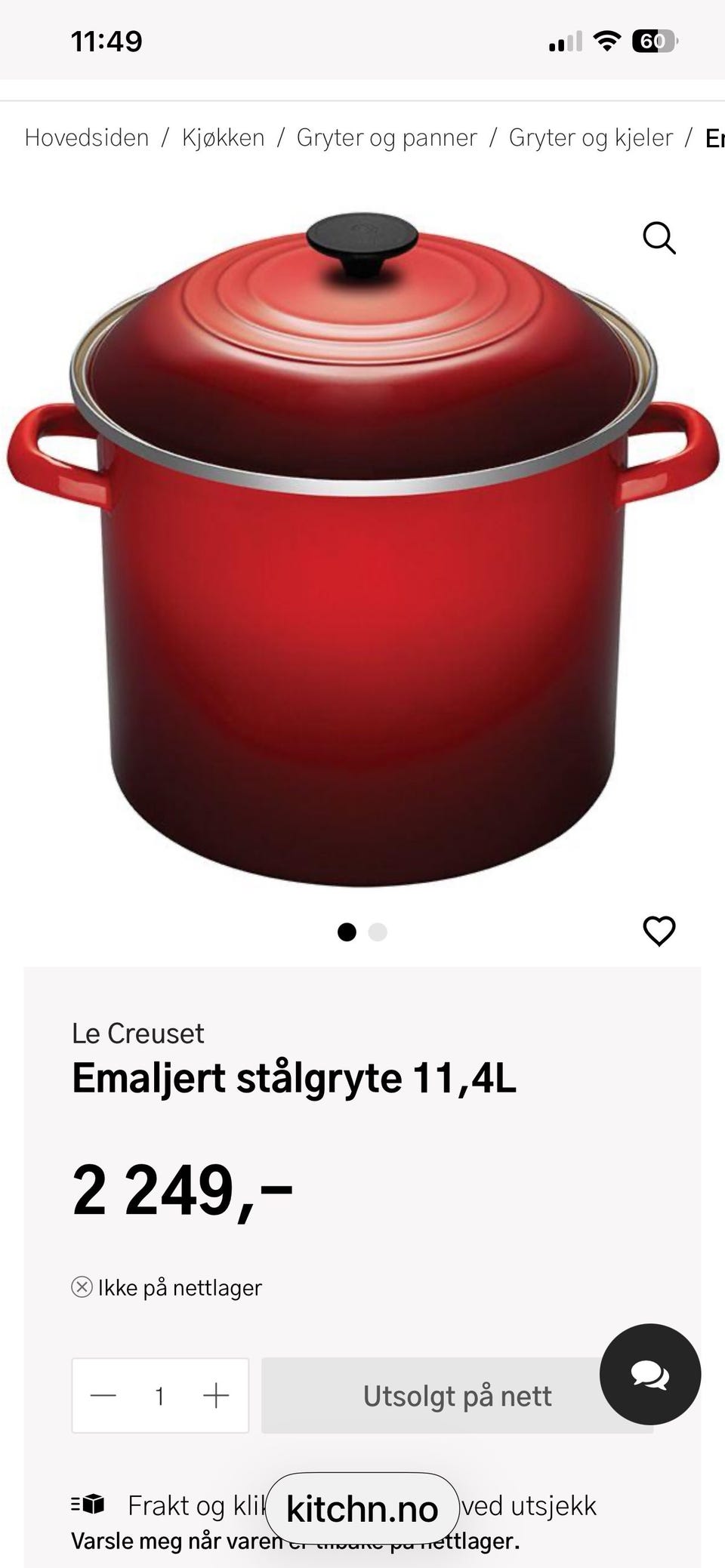Open the Kjøkken breadcrumb category

(x=222, y=137)
